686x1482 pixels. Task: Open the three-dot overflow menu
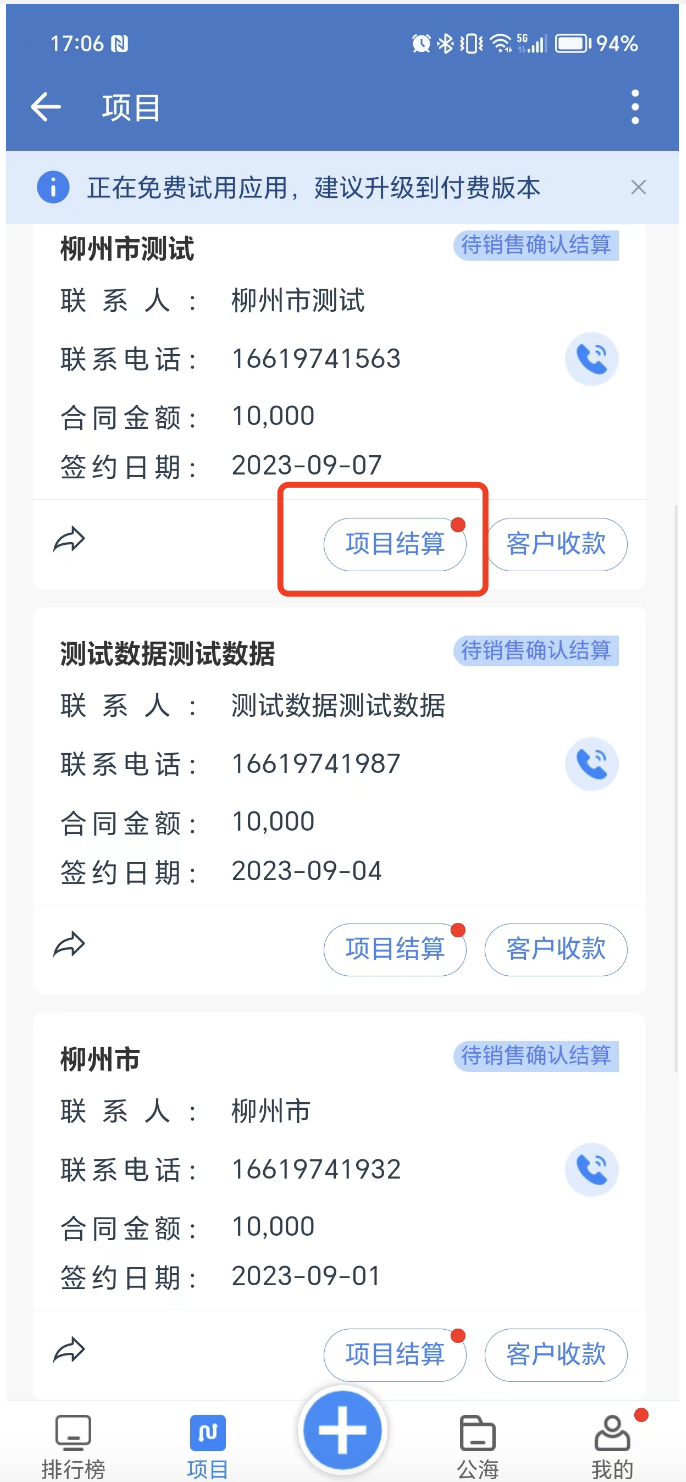click(x=635, y=107)
